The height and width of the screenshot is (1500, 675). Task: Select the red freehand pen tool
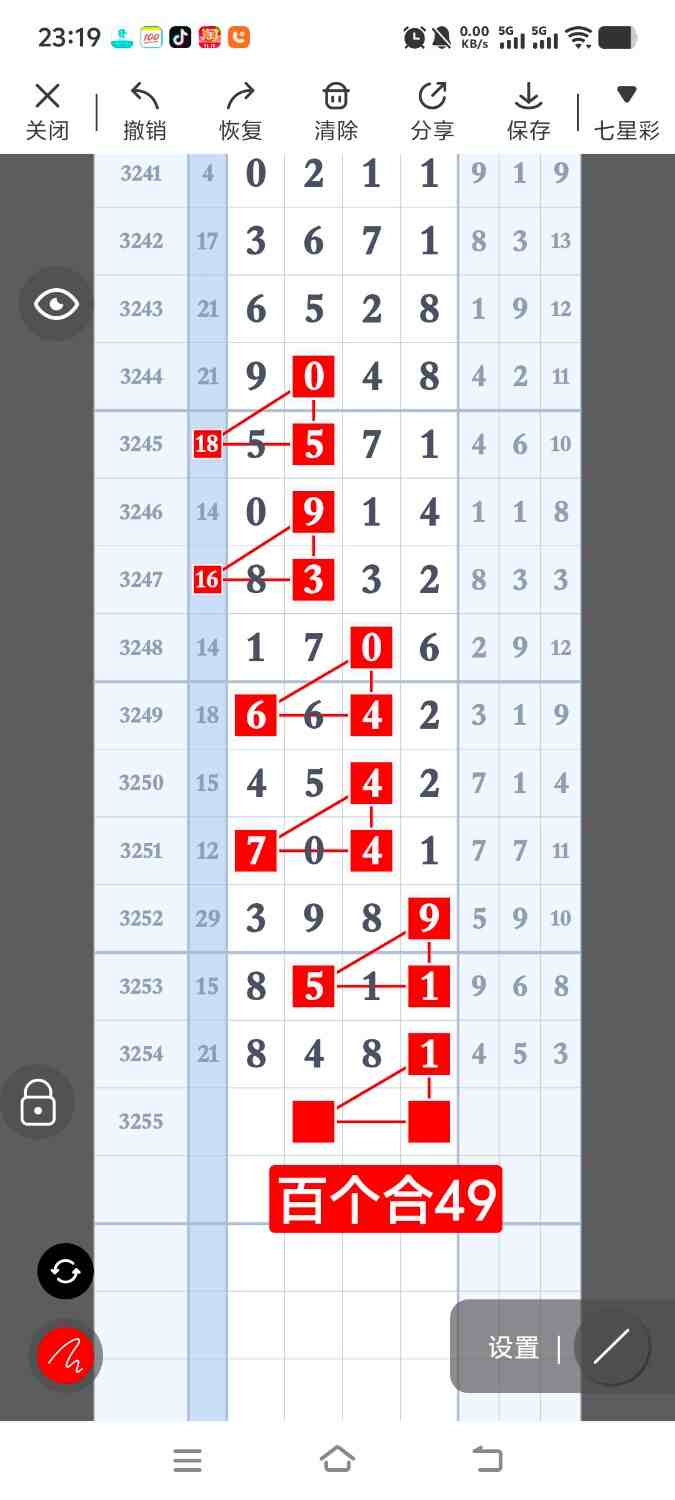pos(65,1356)
